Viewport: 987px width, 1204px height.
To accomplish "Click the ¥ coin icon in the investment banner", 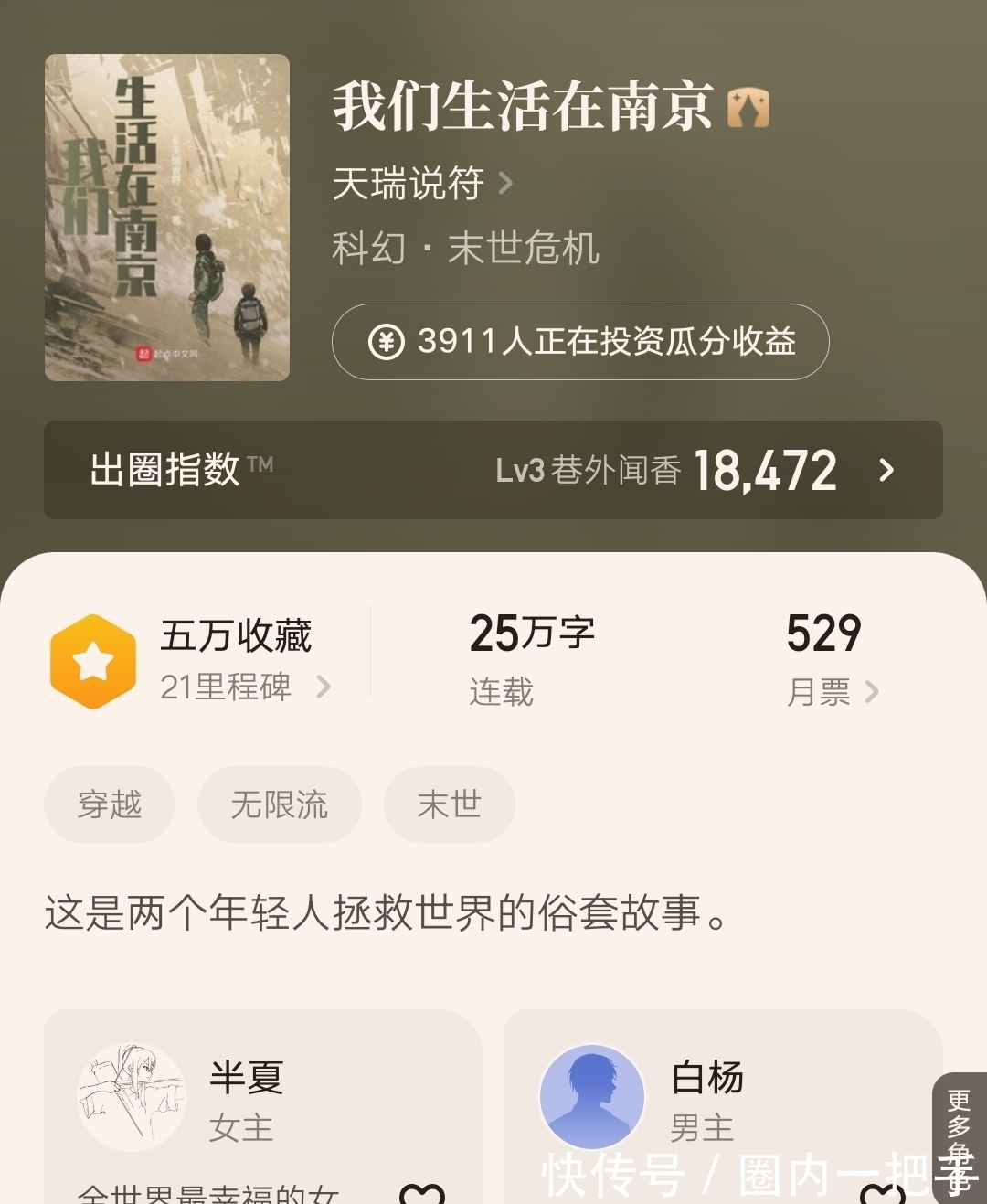I will [387, 343].
